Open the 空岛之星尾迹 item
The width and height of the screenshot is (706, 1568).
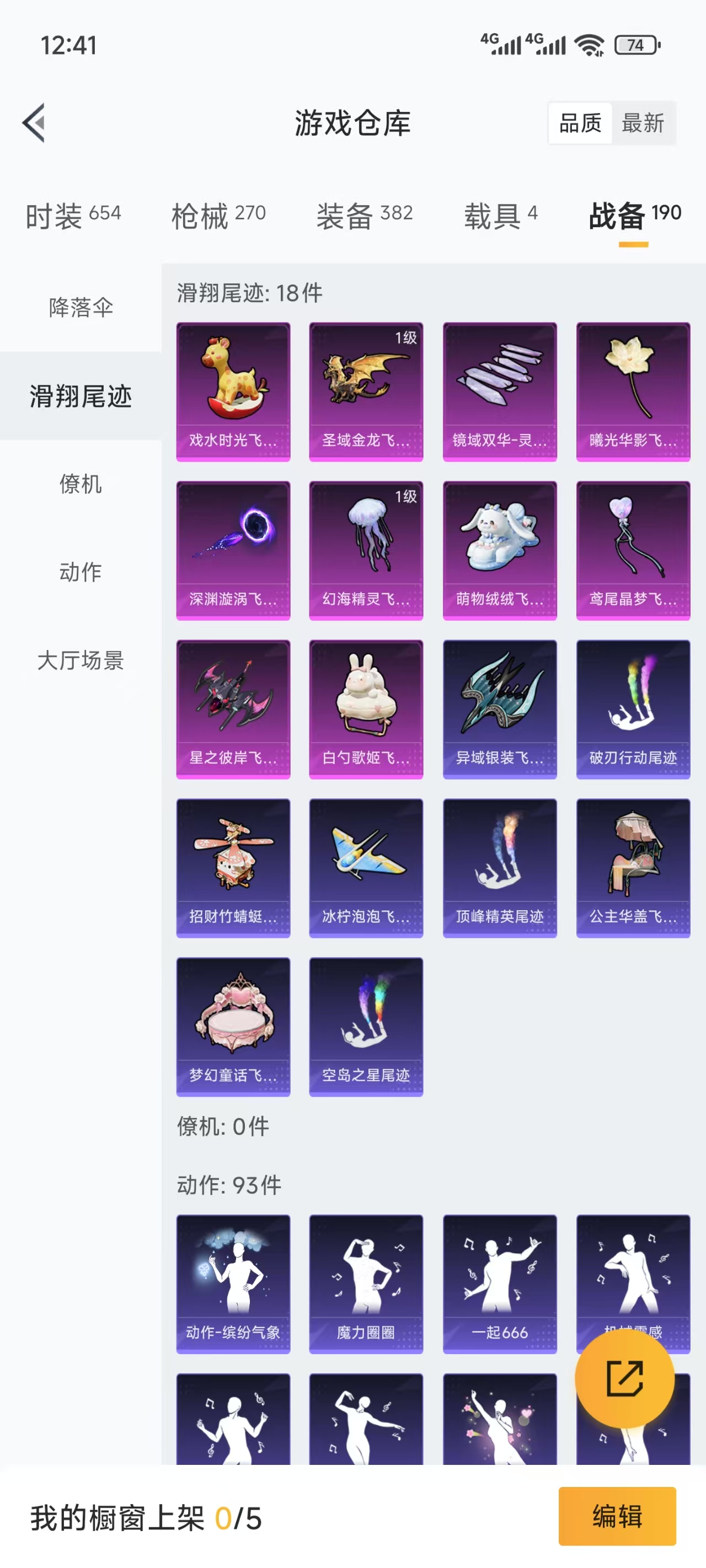pos(366,1027)
